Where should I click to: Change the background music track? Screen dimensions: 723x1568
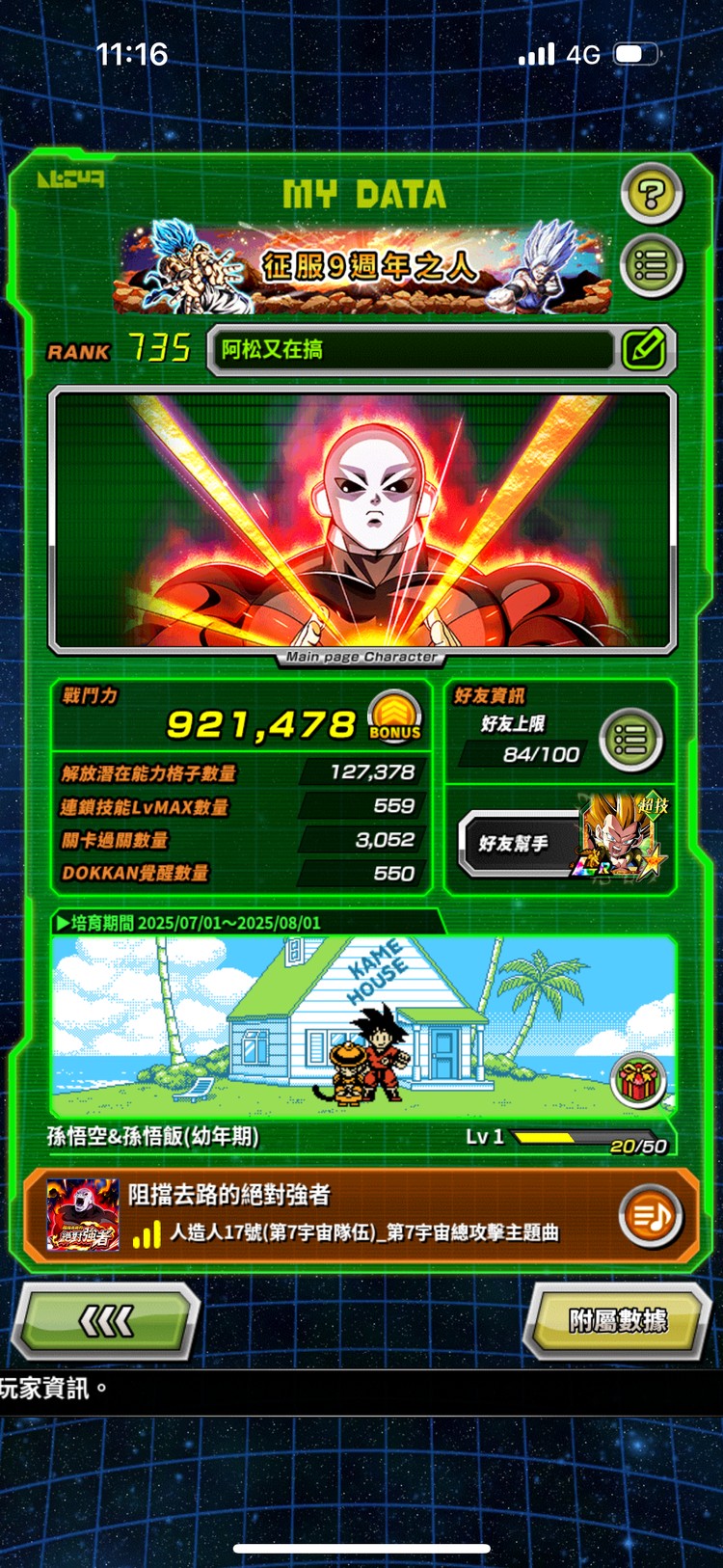point(651,1215)
